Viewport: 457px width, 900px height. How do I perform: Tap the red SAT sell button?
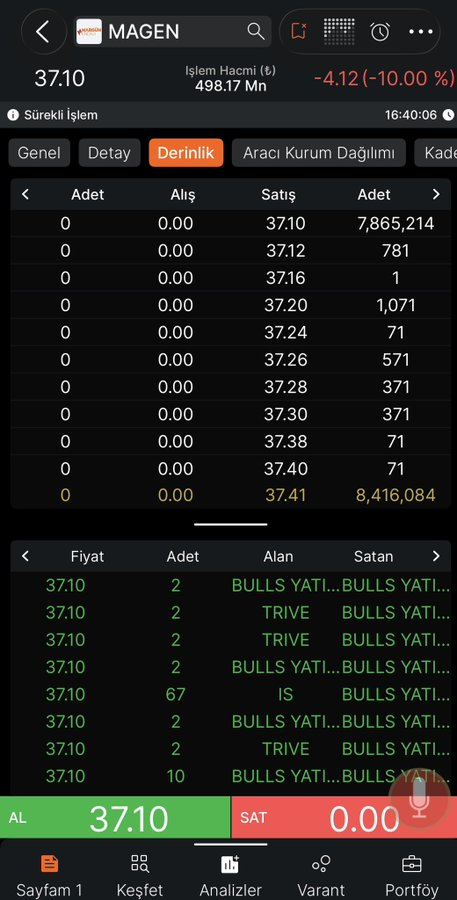pyautogui.click(x=344, y=817)
